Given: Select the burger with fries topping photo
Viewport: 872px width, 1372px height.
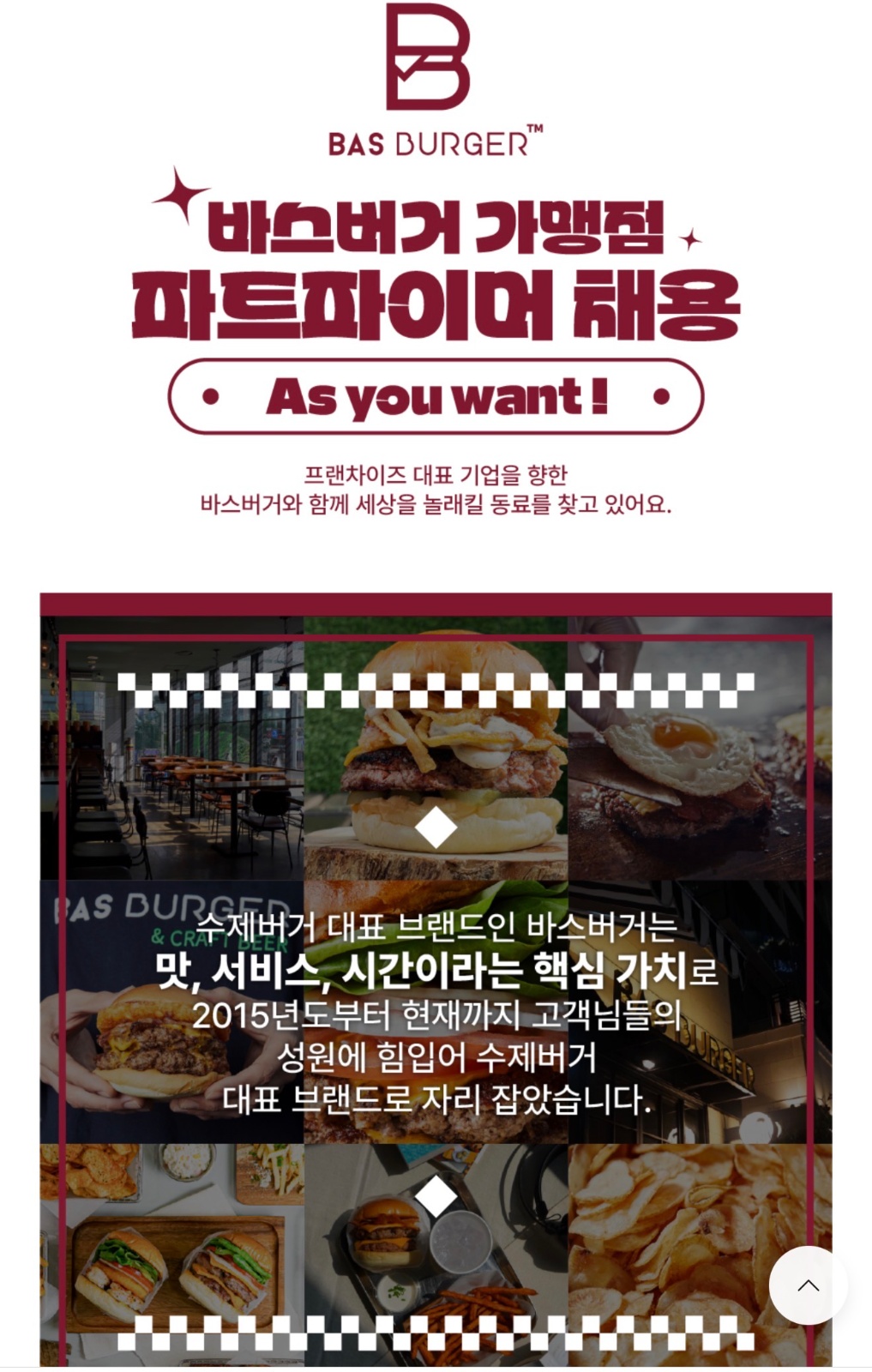Looking at the screenshot, I should (x=436, y=755).
